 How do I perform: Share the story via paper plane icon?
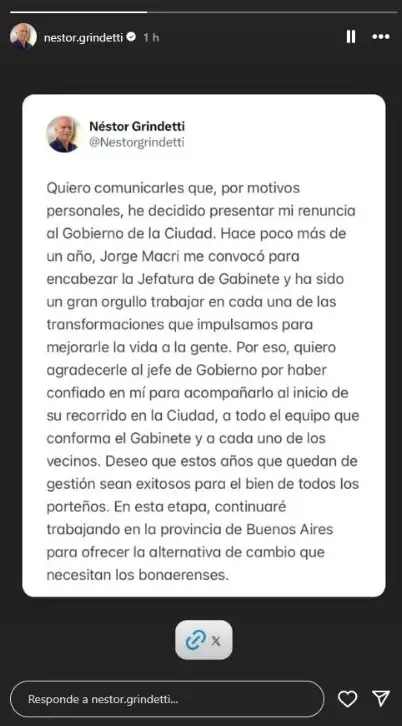click(381, 698)
